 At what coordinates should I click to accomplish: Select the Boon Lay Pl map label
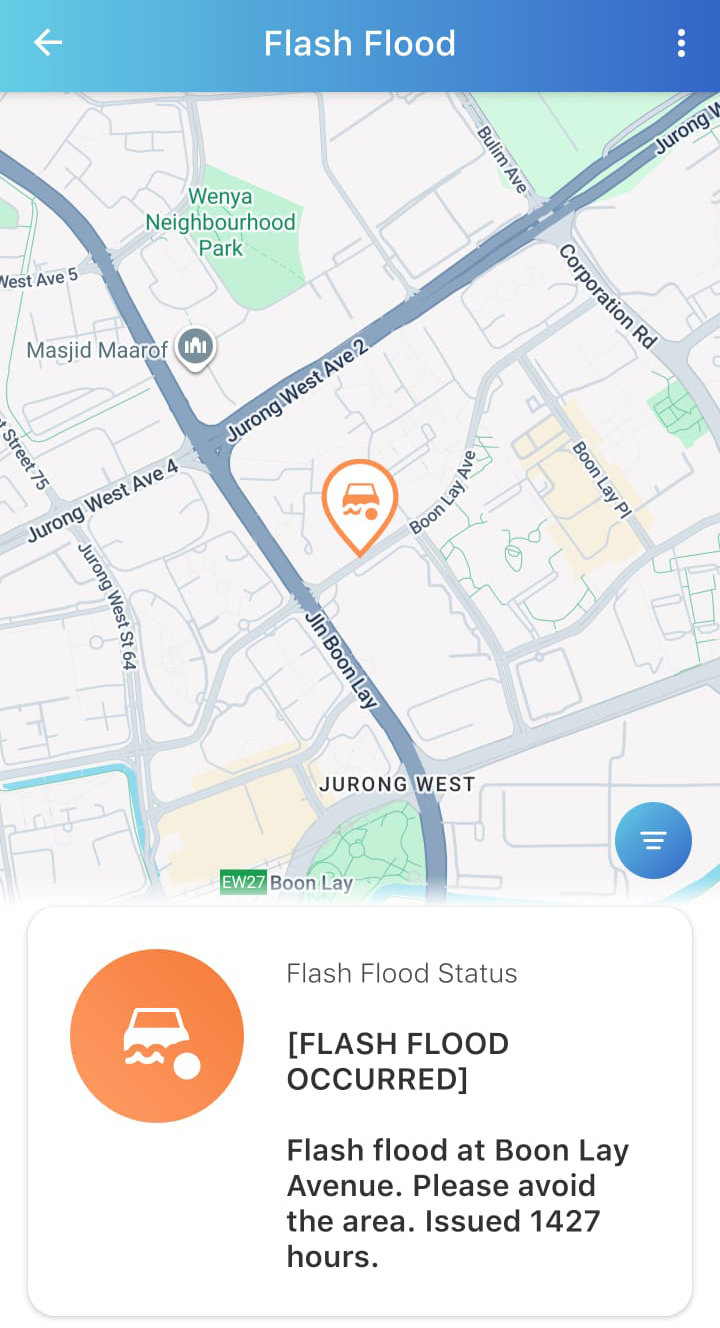598,478
